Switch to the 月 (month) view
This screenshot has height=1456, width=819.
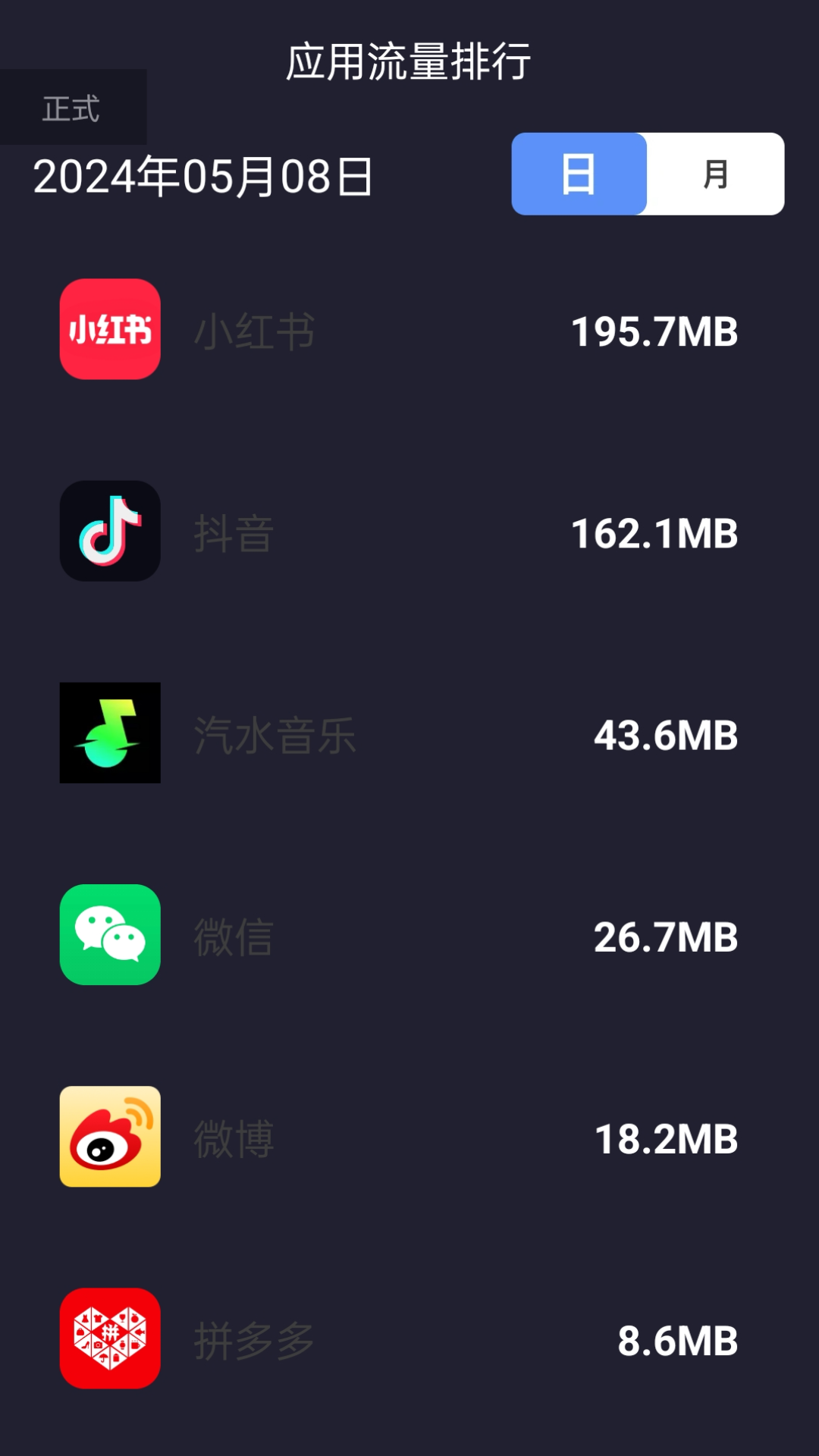(715, 174)
